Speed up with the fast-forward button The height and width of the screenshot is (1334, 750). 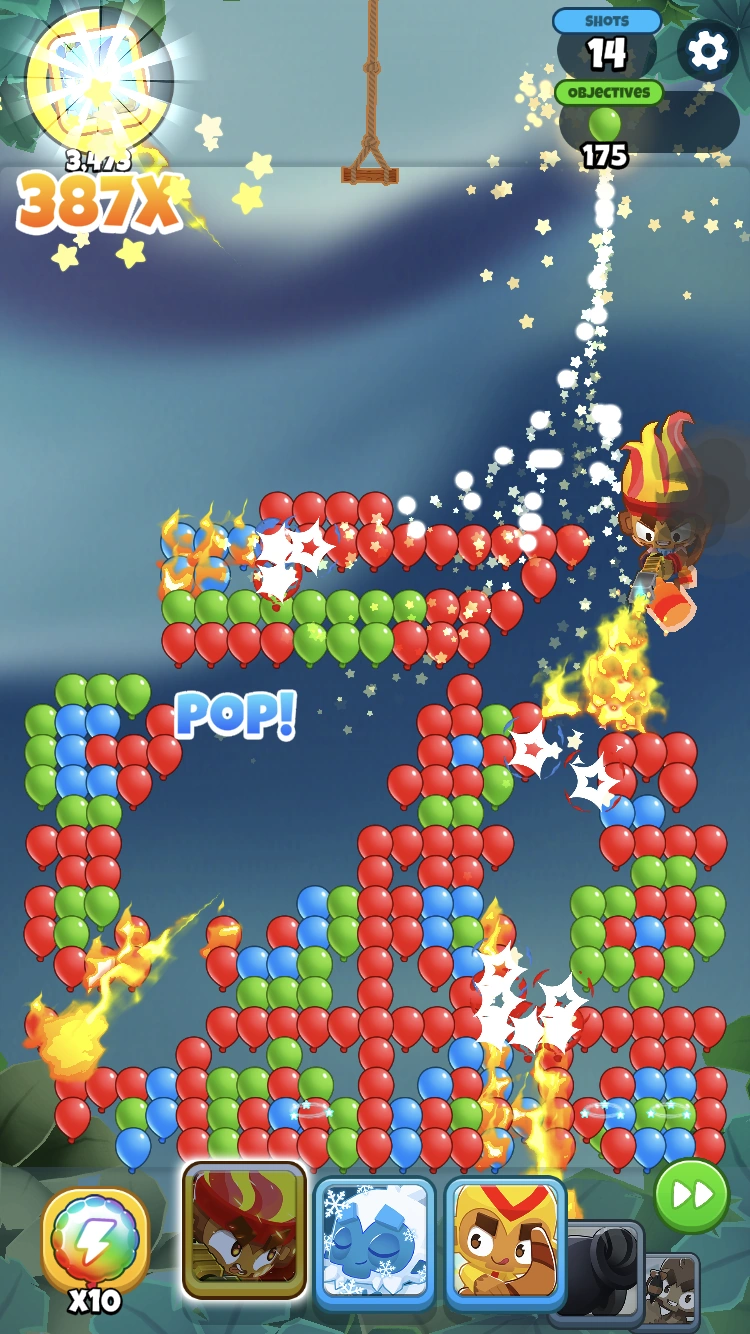(692, 1195)
